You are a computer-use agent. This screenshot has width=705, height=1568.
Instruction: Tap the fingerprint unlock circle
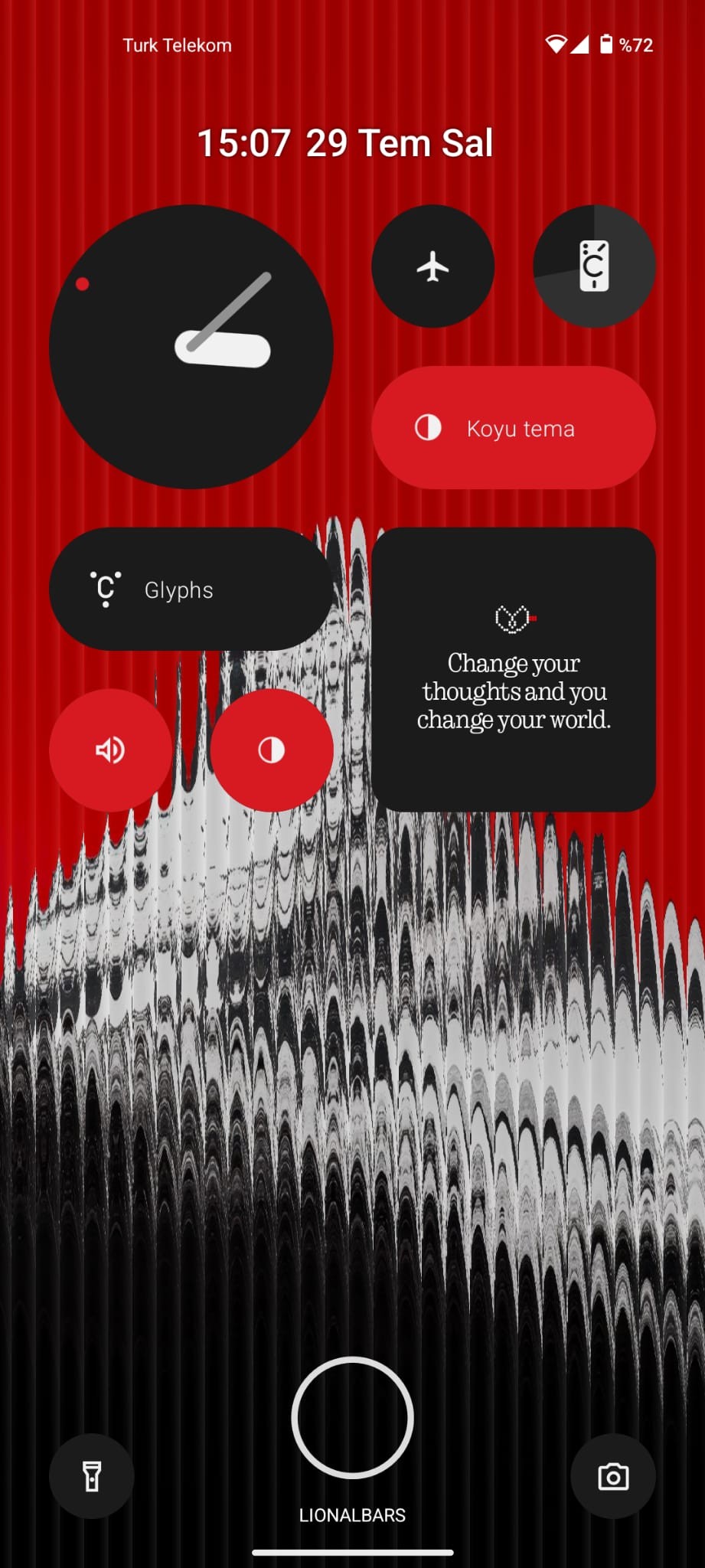pos(352,1418)
